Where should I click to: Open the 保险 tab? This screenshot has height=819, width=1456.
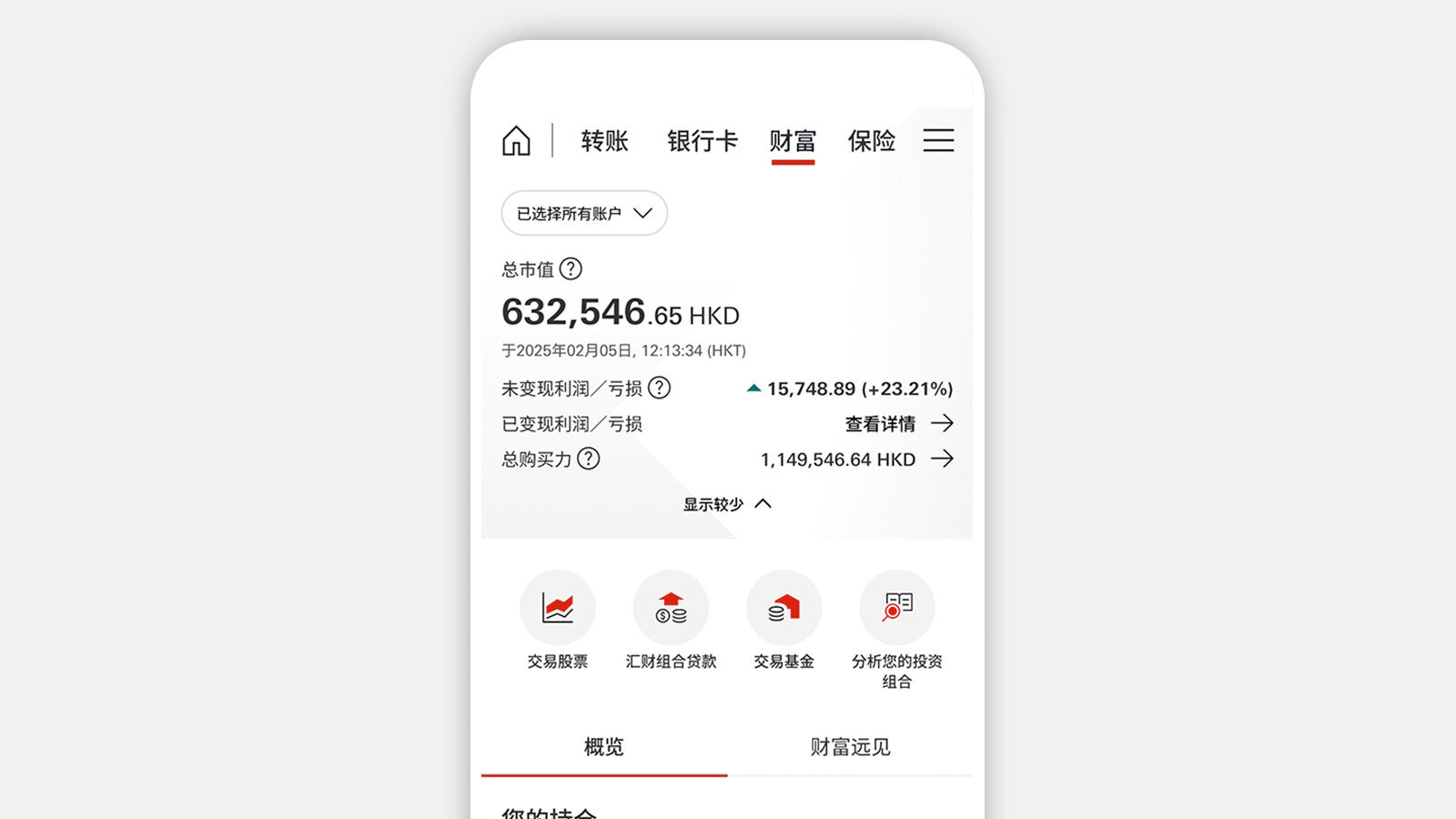tap(872, 141)
